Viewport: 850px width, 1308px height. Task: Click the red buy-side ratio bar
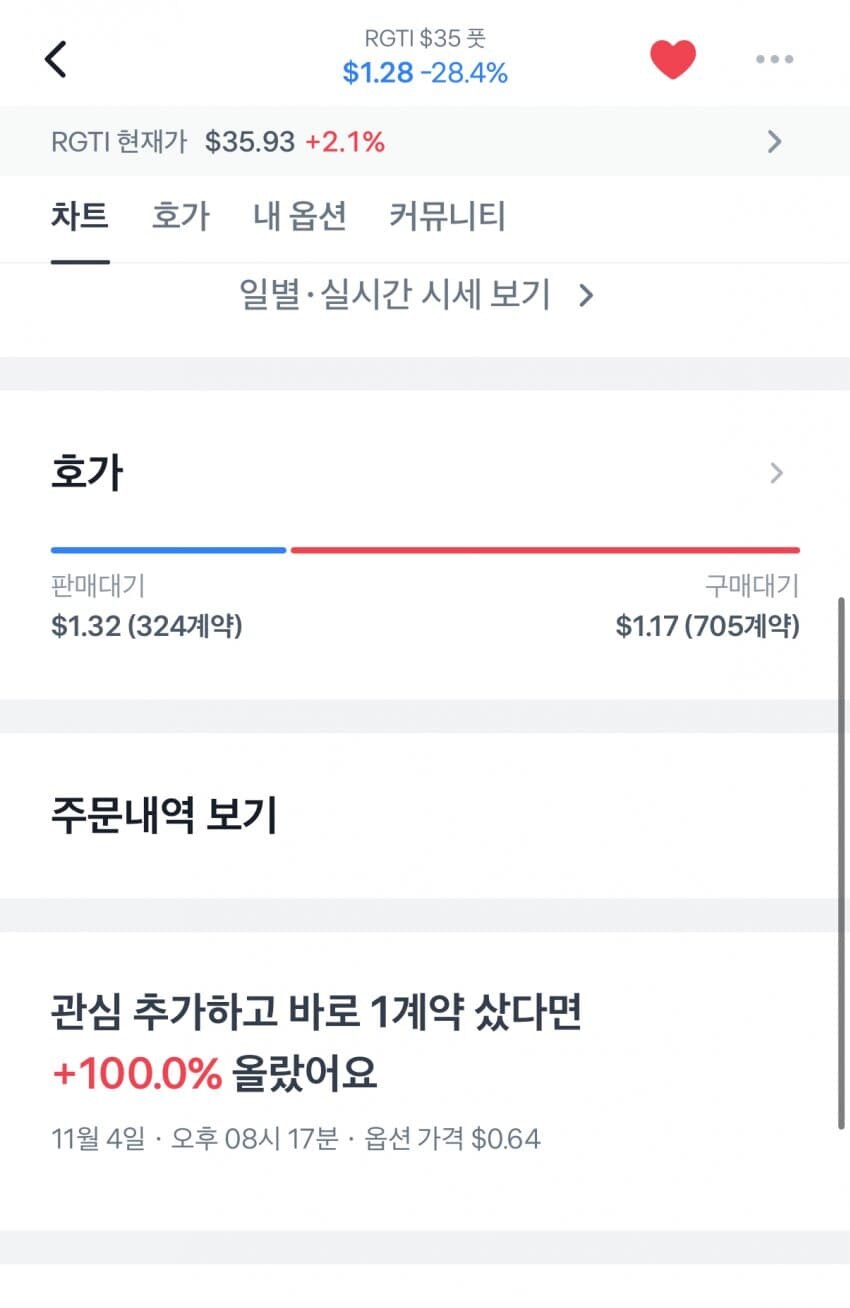545,549
